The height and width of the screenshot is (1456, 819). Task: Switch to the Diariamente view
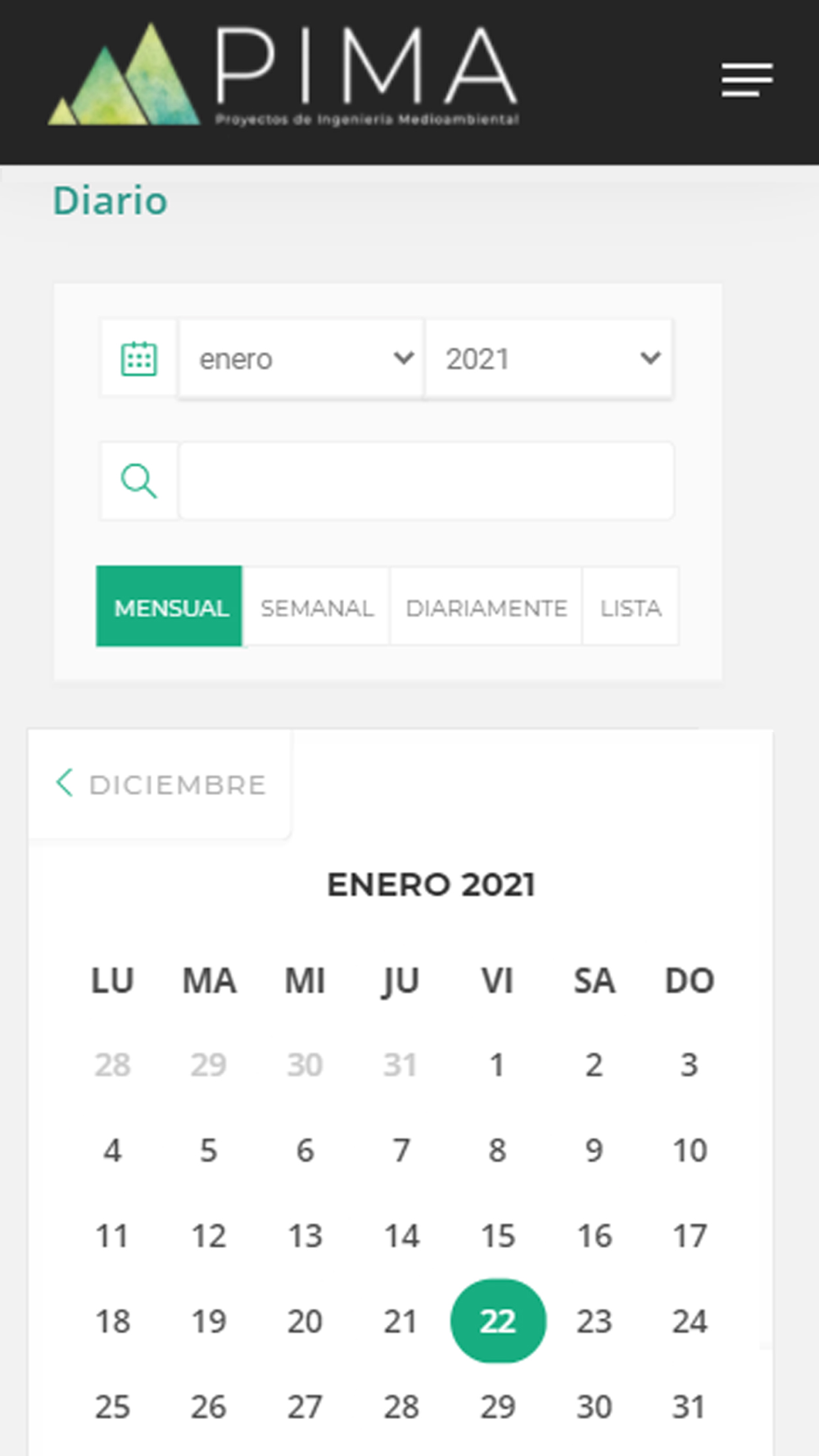point(486,607)
